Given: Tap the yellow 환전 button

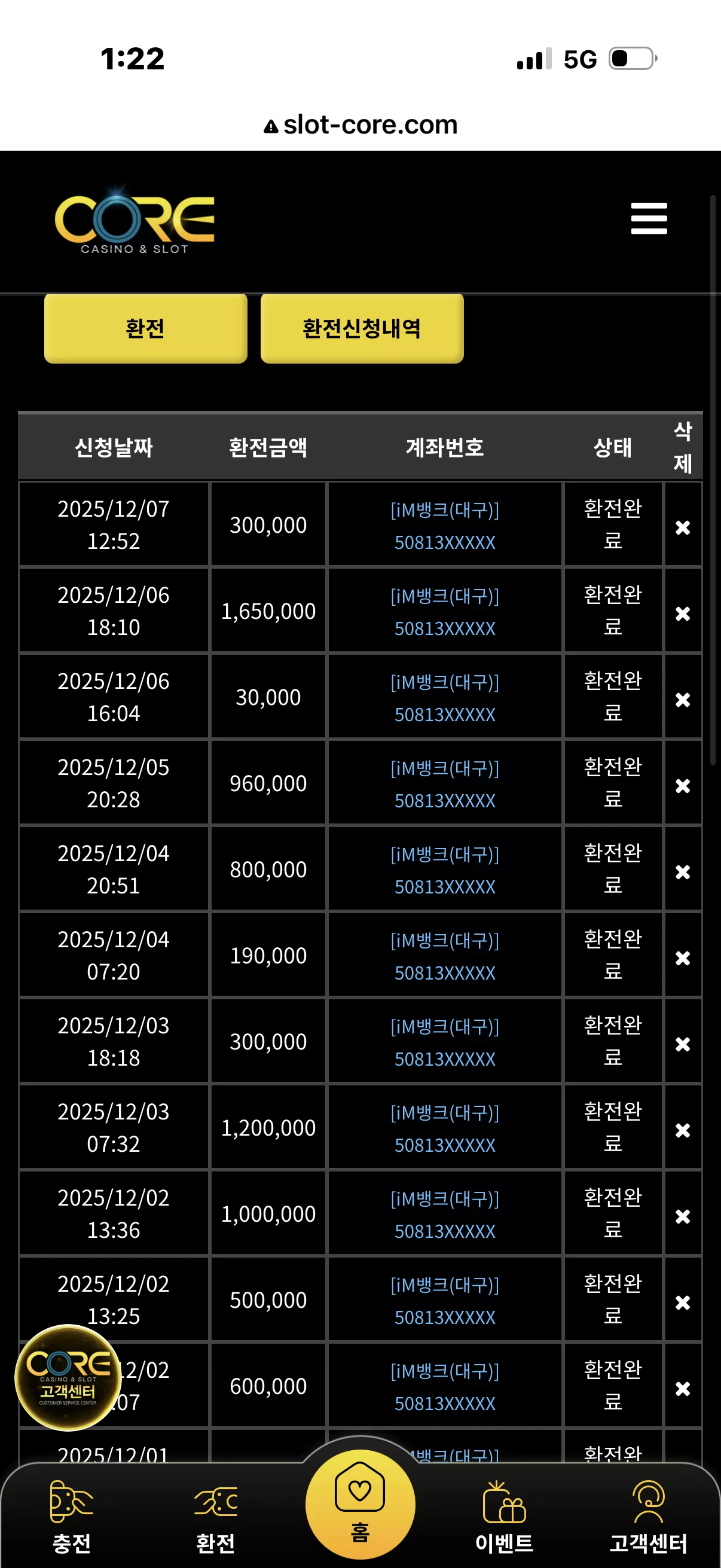Looking at the screenshot, I should point(145,328).
